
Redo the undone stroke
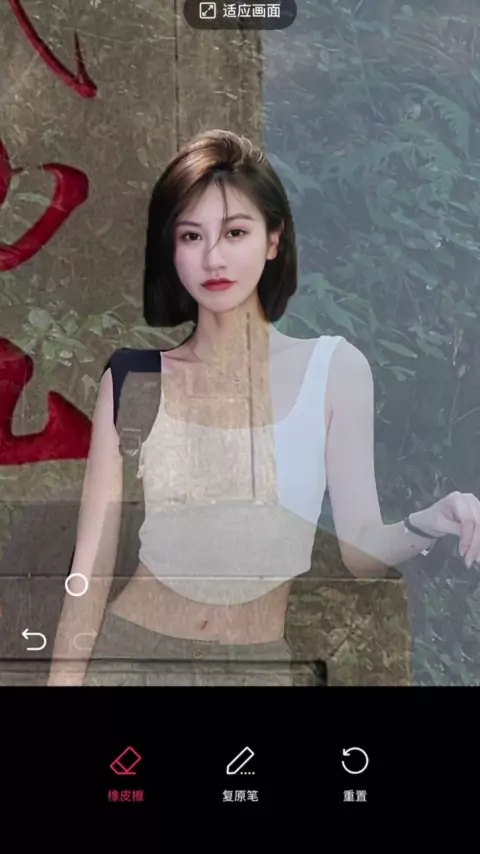(x=85, y=639)
